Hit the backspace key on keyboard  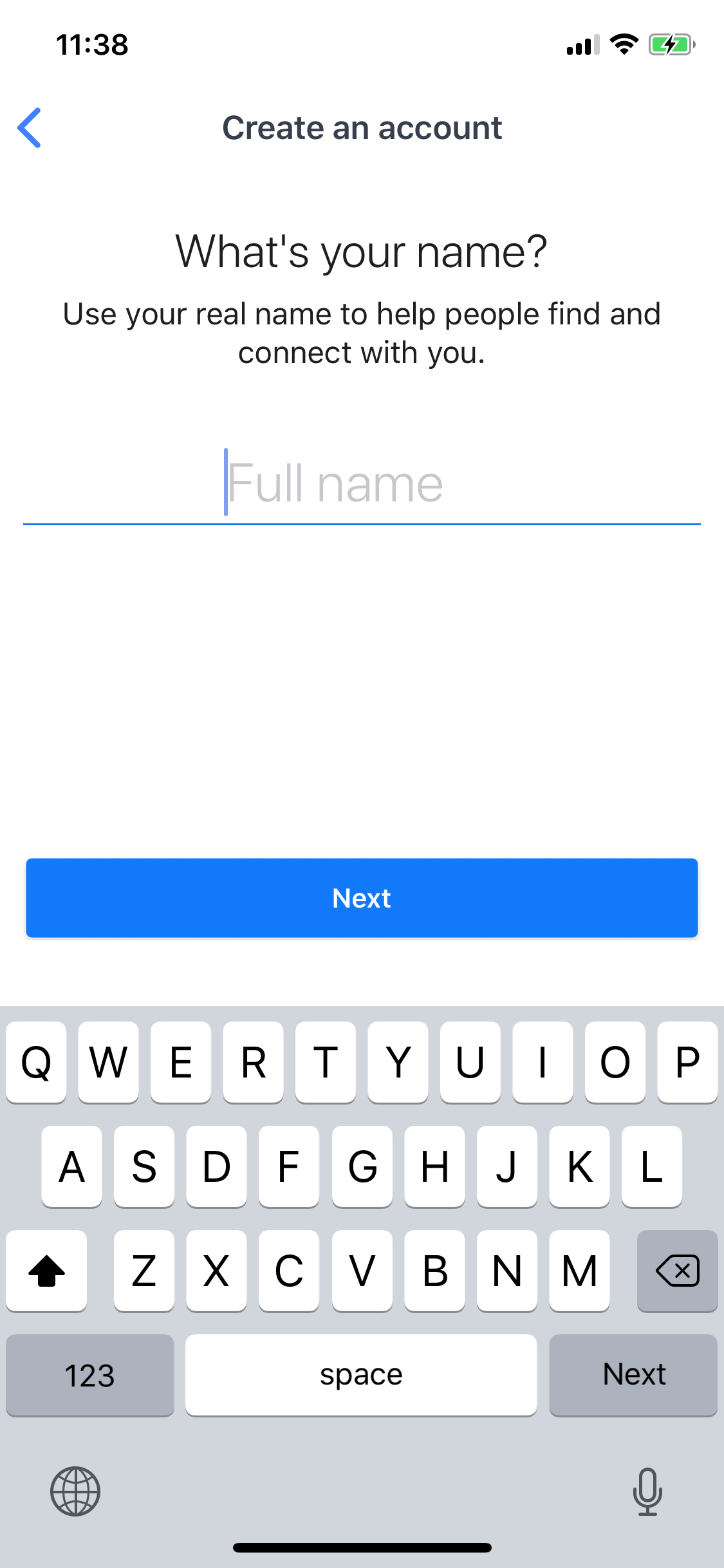(677, 1271)
